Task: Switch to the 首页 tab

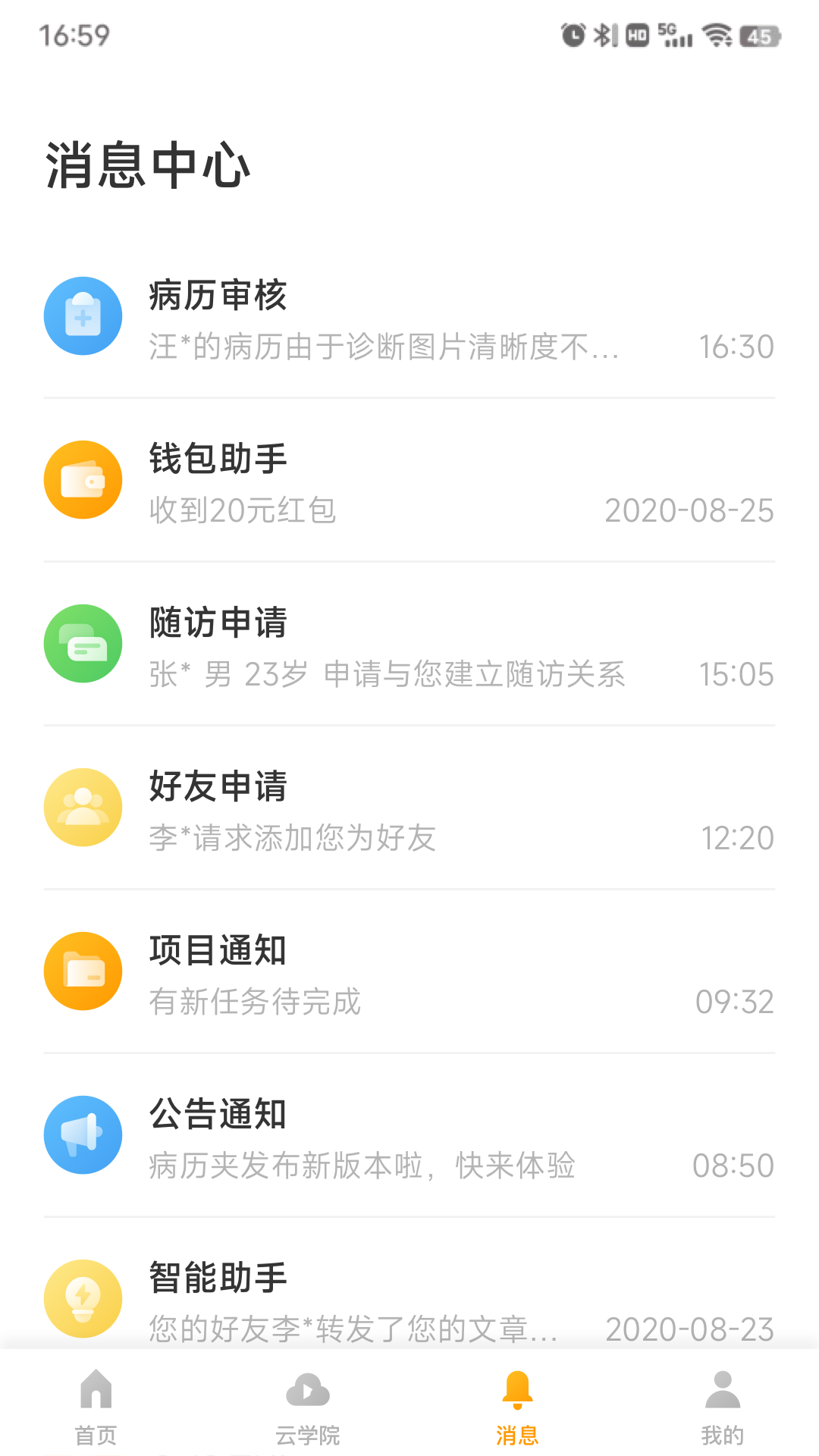Action: (x=96, y=1407)
